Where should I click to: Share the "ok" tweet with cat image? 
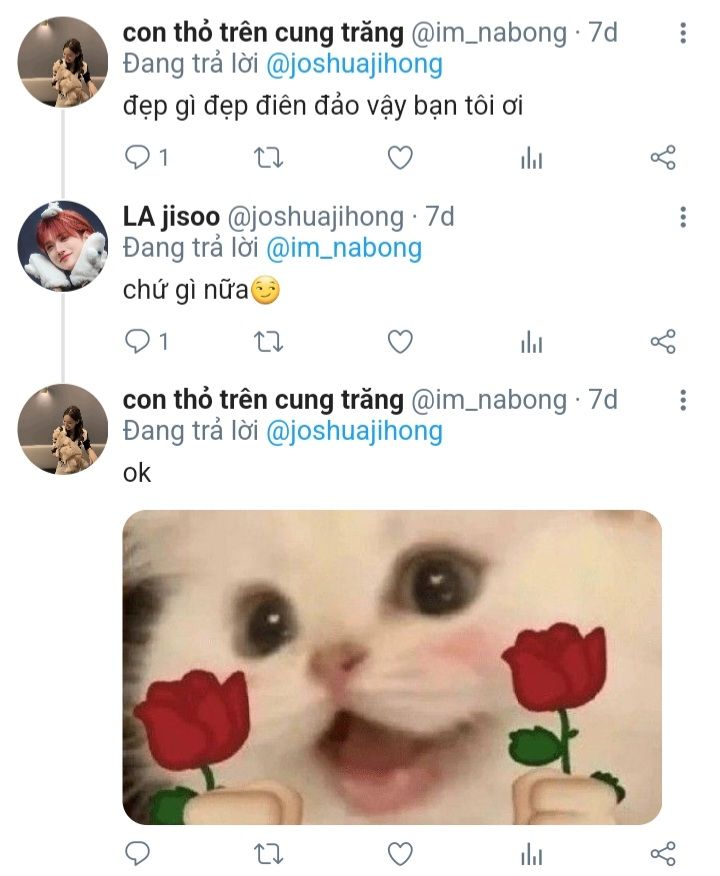click(x=663, y=853)
